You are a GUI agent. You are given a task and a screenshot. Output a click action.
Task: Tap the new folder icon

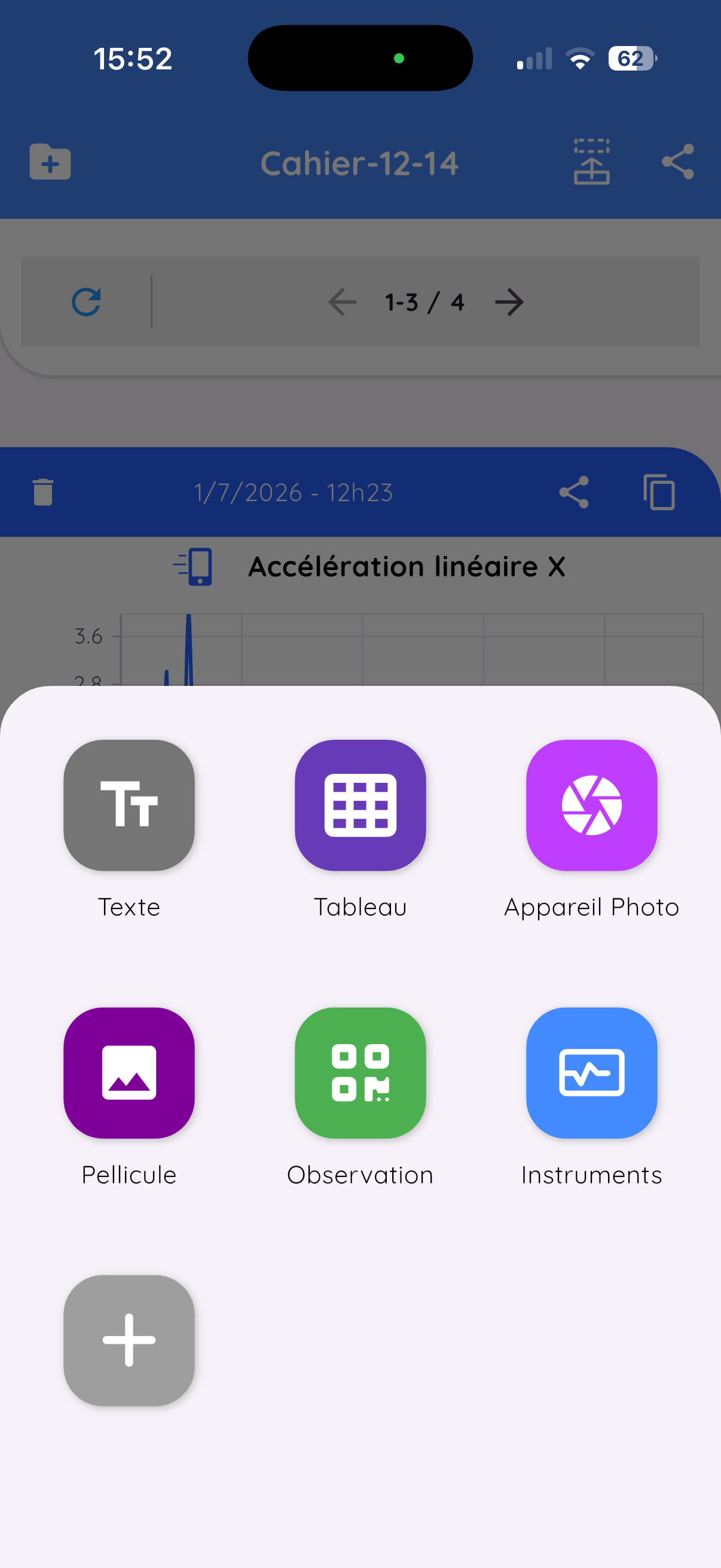[x=50, y=162]
